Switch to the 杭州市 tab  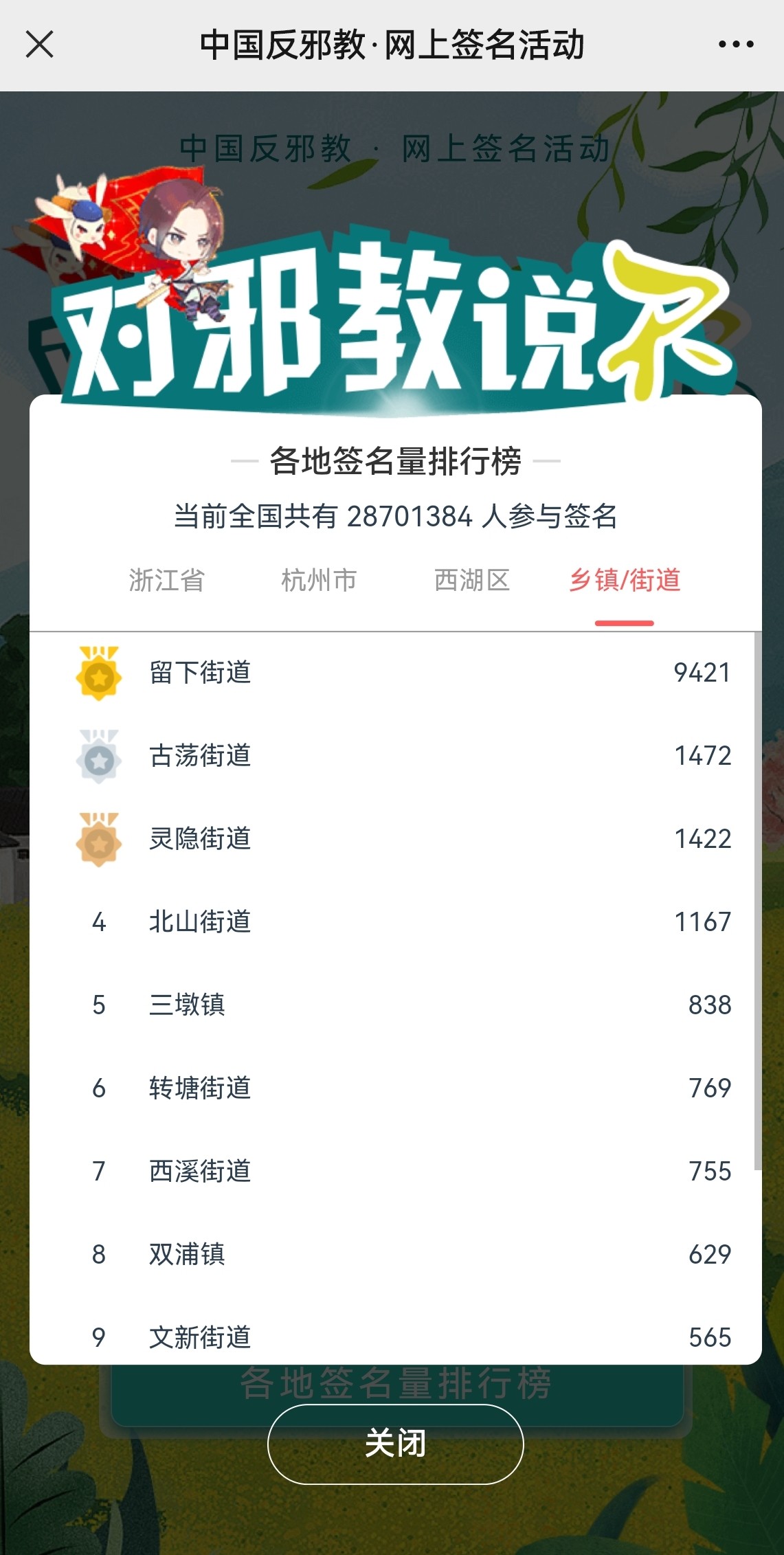click(319, 580)
